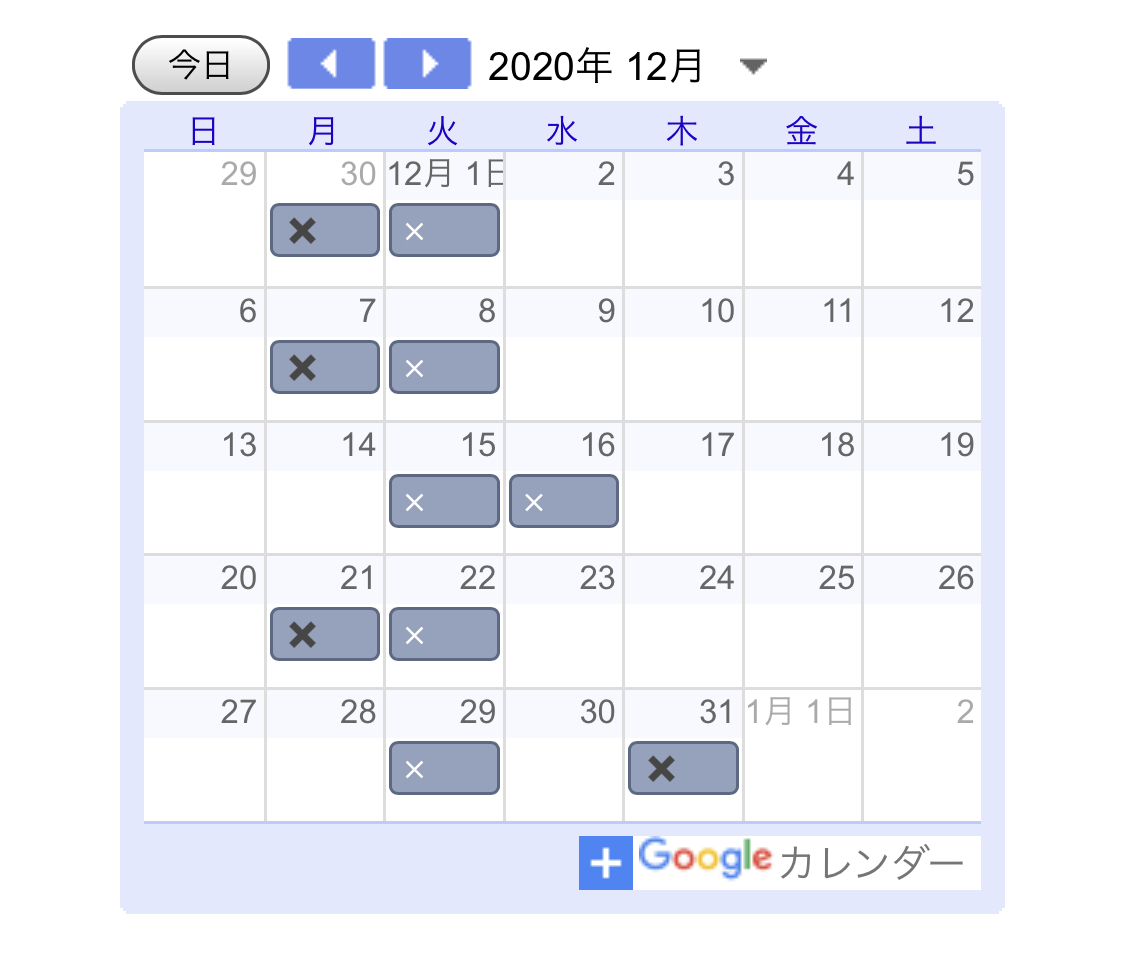1125x959 pixels.
Task: Go to the next month
Action: pos(427,65)
